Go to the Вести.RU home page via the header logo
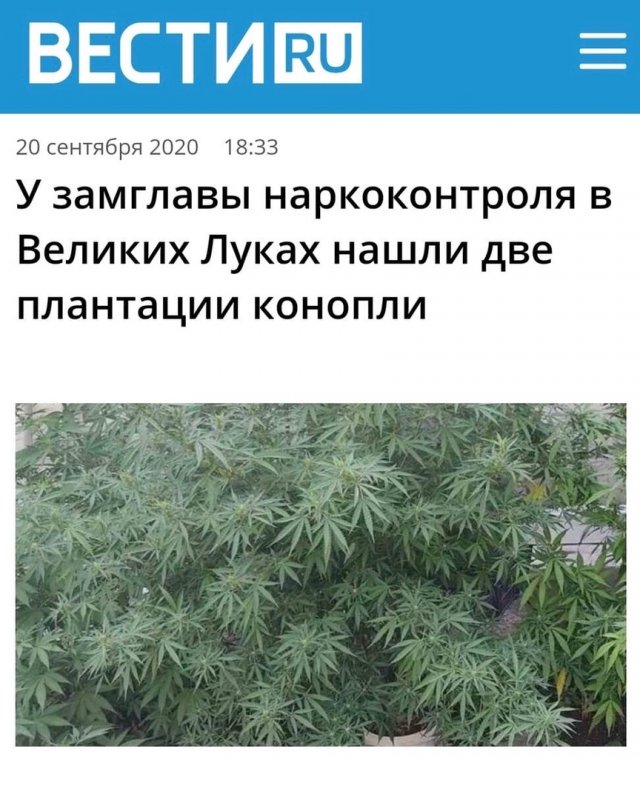The image size is (640, 800). tap(195, 53)
